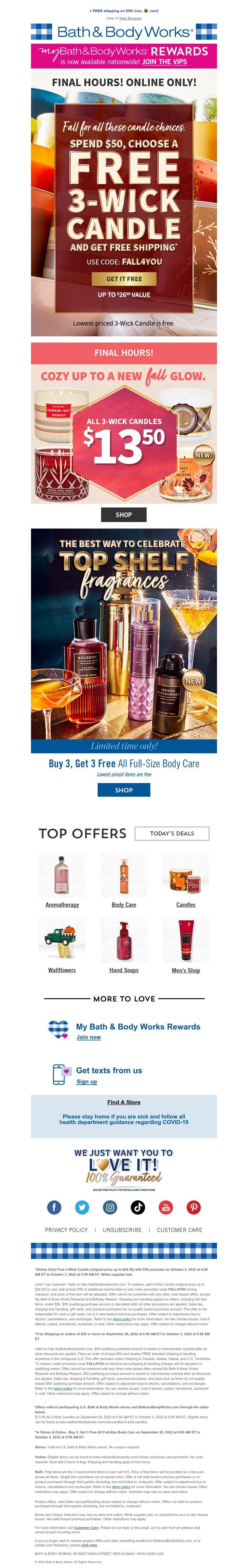This screenshot has width=248, height=1568.
Task: Tap the GET IT FREE candle button
Action: (124, 279)
